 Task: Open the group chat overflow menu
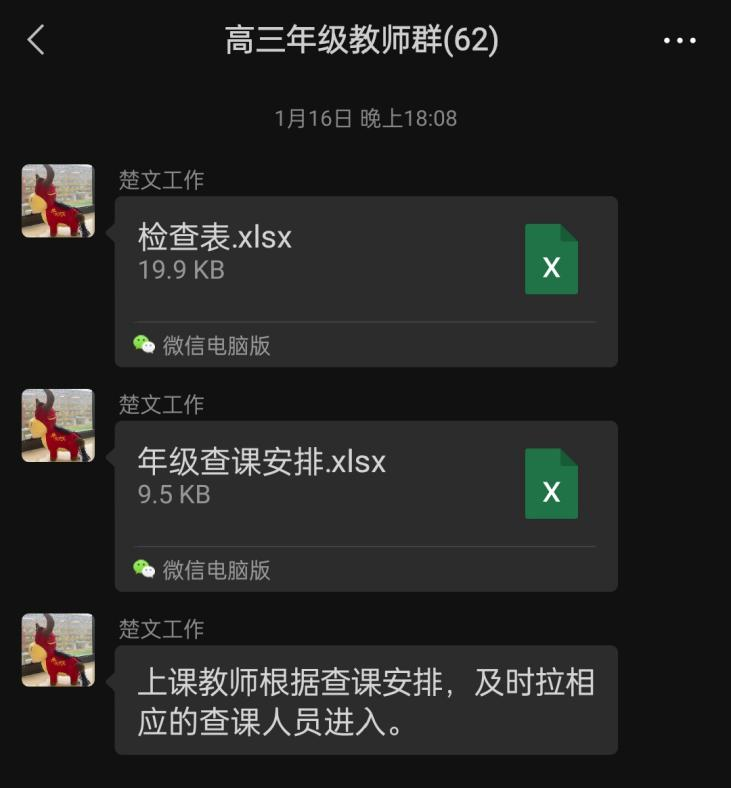(x=679, y=41)
